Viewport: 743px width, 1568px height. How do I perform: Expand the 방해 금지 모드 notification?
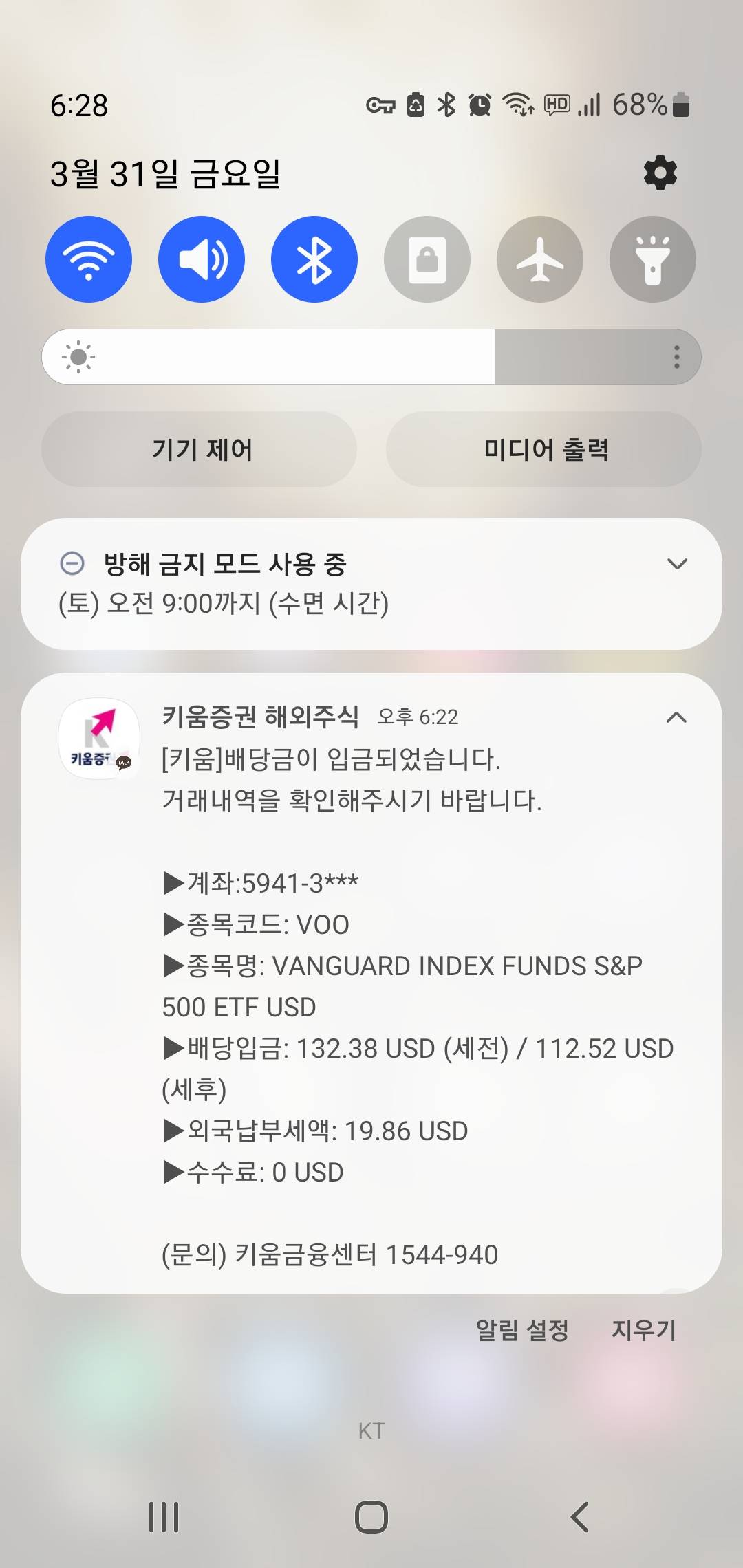coord(677,564)
